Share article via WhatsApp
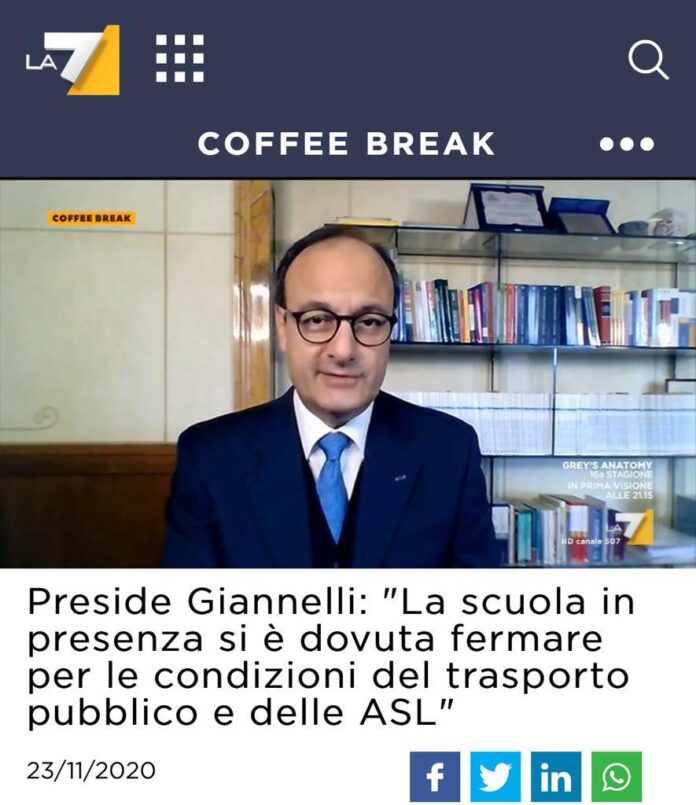 (616, 777)
